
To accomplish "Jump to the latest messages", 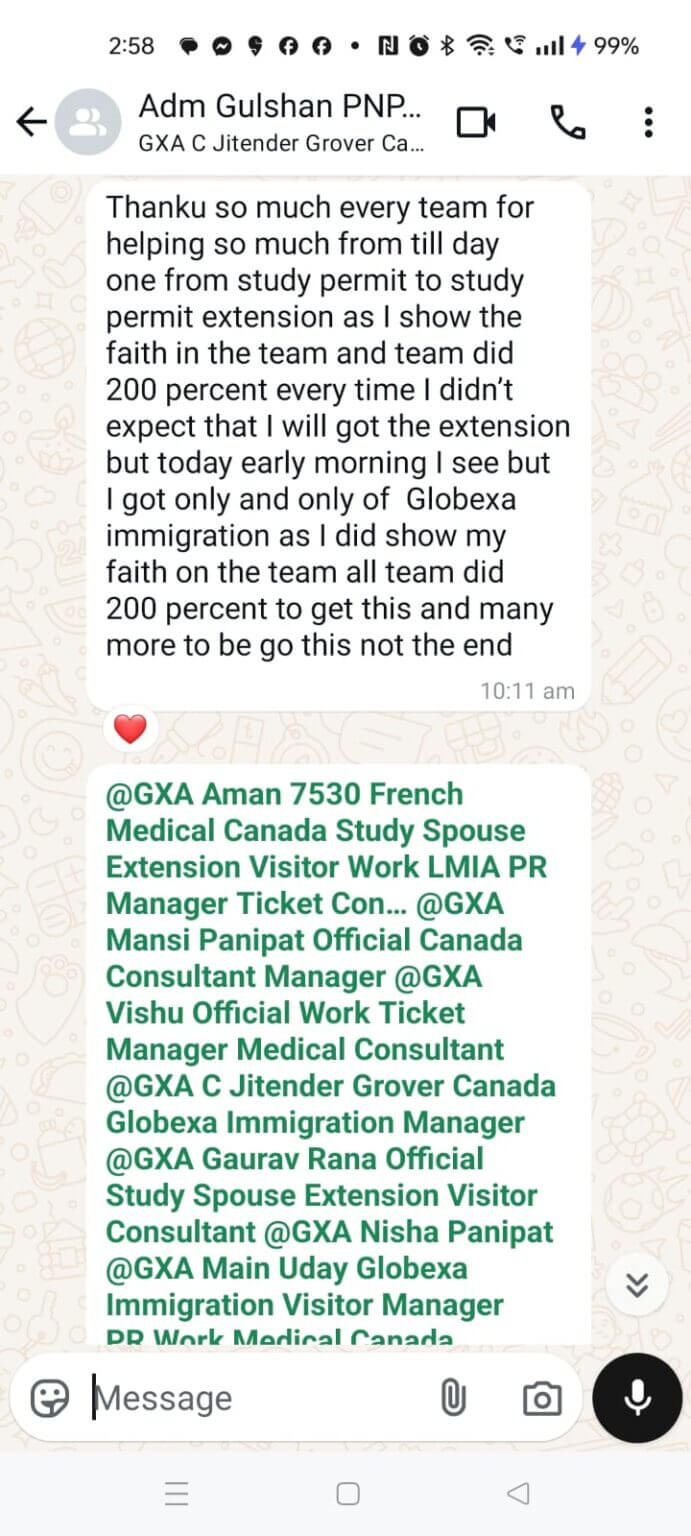I will [637, 1285].
